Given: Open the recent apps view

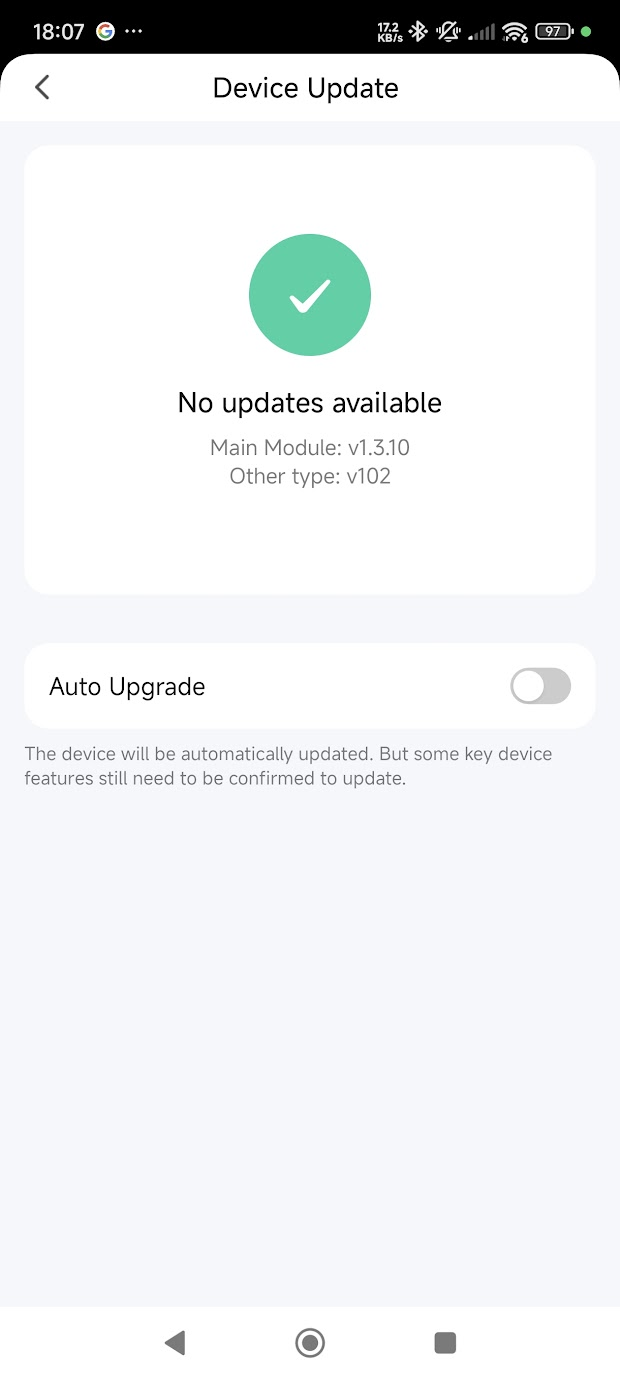Looking at the screenshot, I should click(445, 1342).
